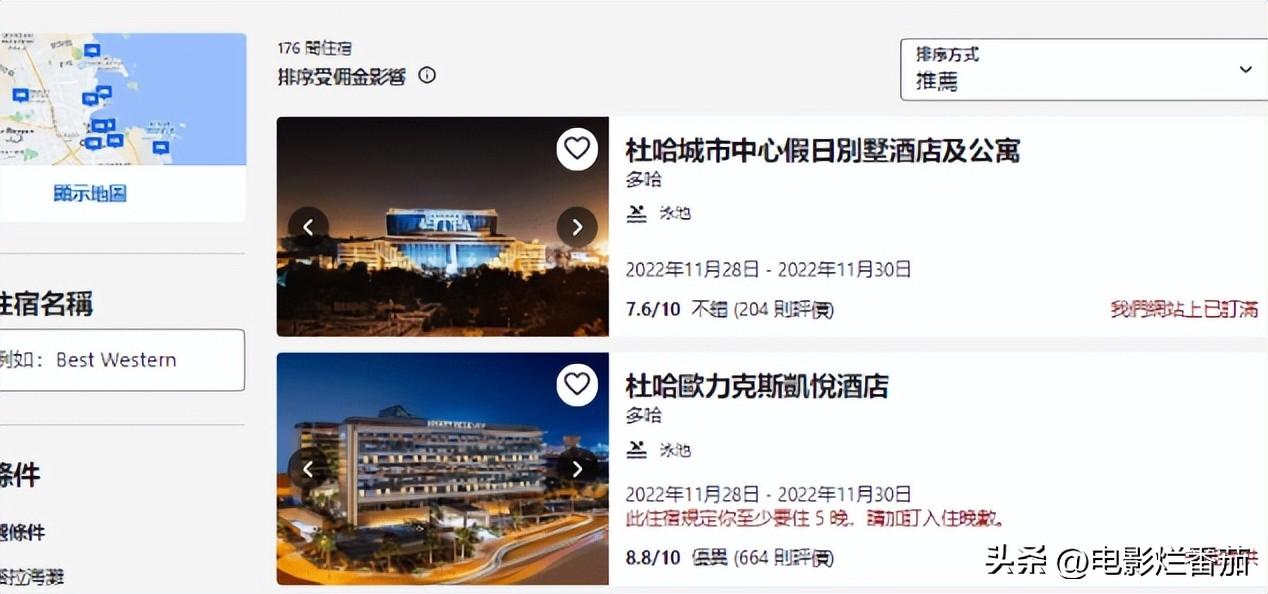Show previous photo of 杜哈城市中心假日別墅酒店及公寓
Screen dimensions: 1268x594
pyautogui.click(x=308, y=227)
